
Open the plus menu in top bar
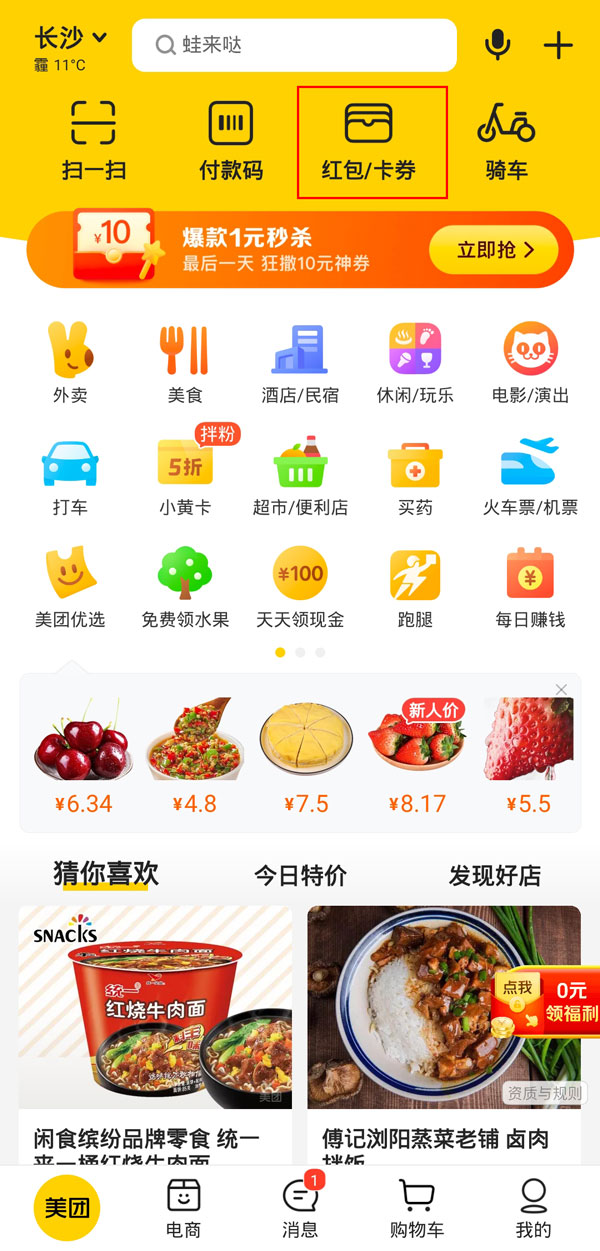(558, 45)
